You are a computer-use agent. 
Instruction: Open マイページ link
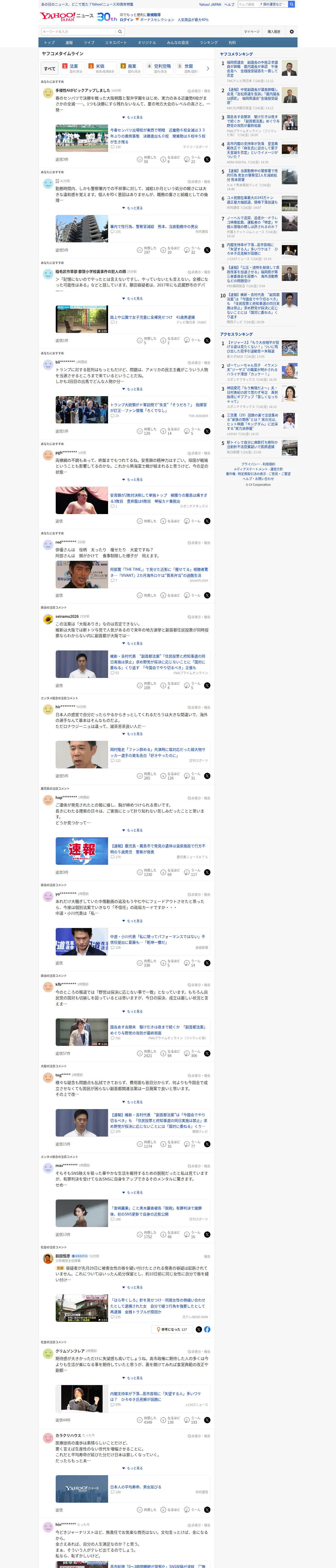tap(251, 32)
